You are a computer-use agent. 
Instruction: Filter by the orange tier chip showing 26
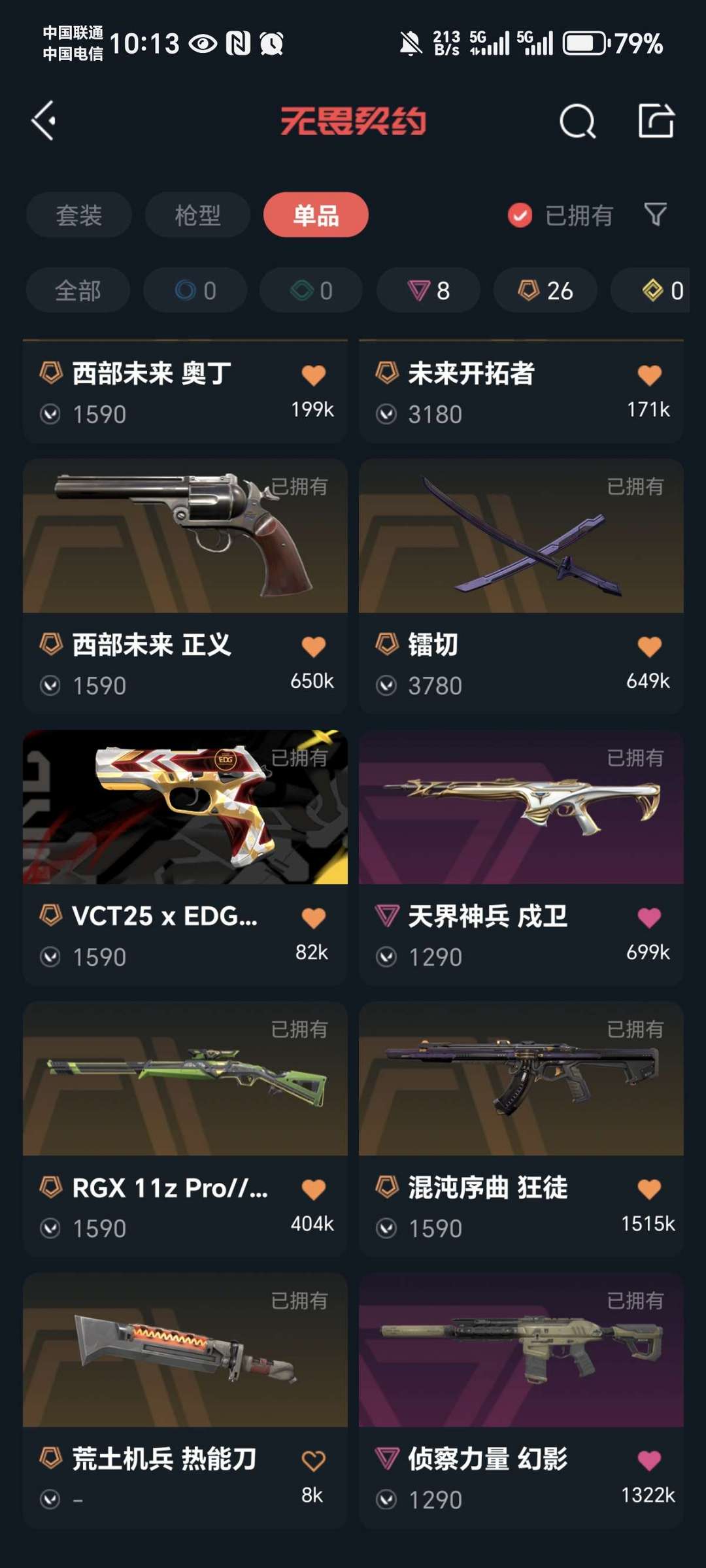(545, 290)
